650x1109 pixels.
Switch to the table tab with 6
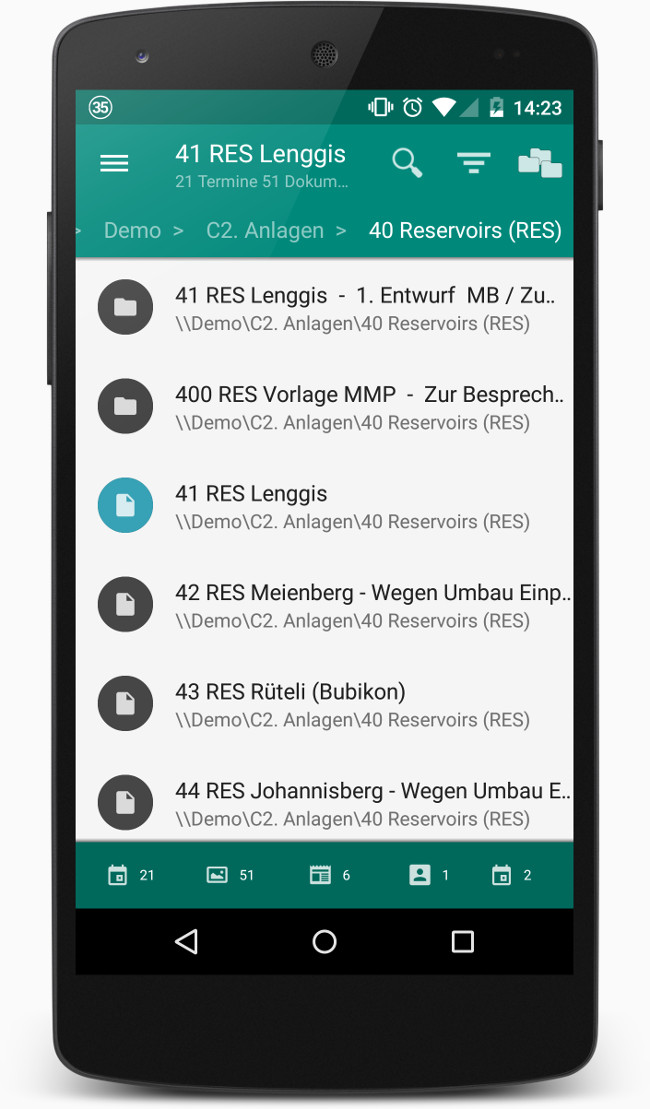click(x=329, y=875)
